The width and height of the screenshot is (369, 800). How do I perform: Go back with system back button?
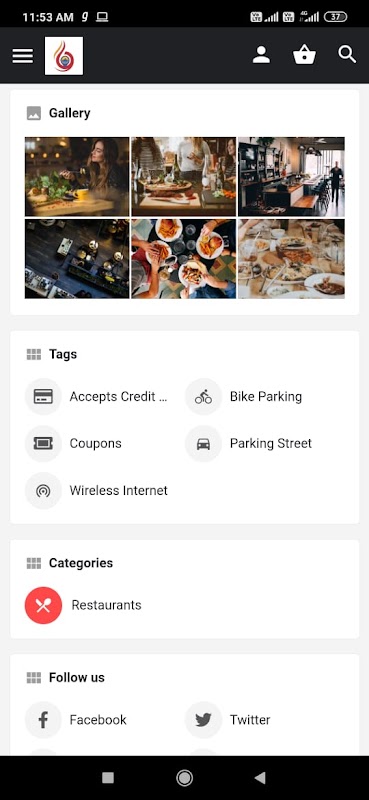[x=260, y=778]
